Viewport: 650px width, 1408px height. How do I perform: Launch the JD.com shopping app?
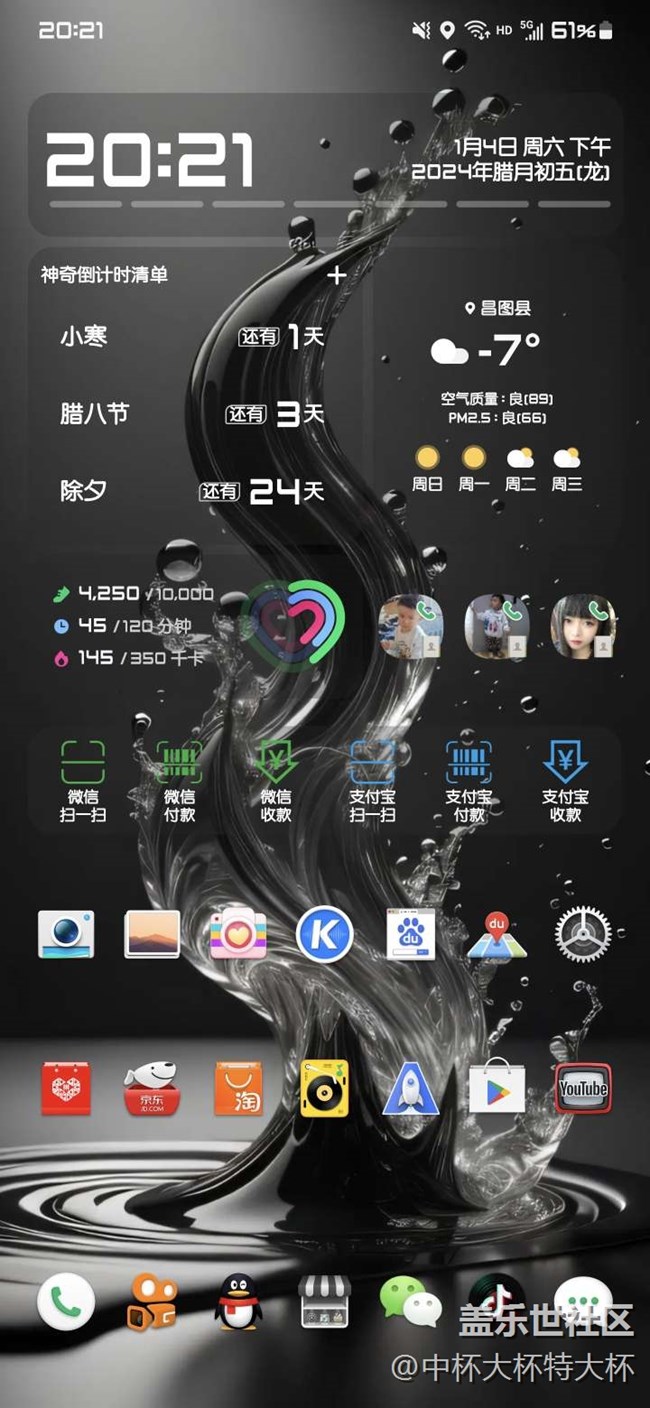point(152,1088)
